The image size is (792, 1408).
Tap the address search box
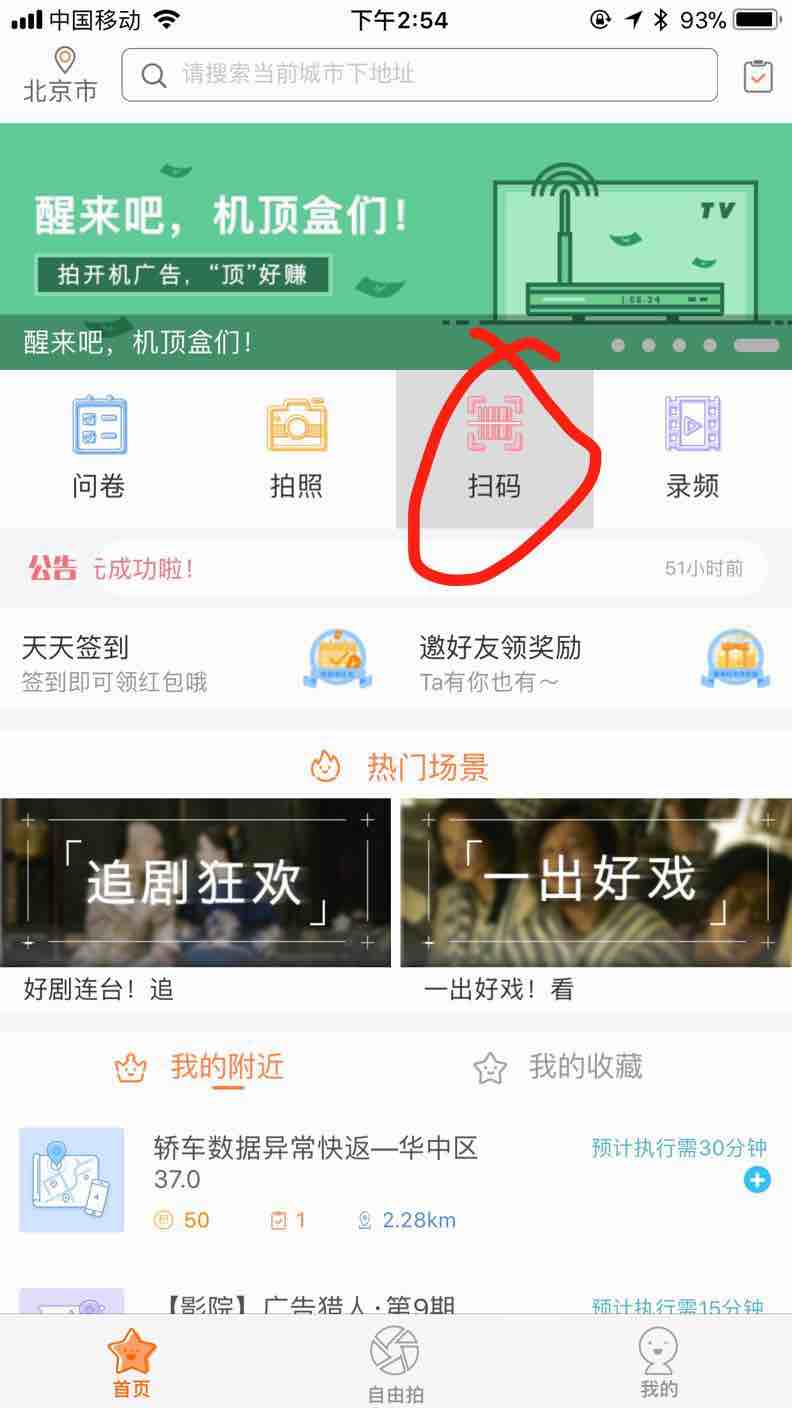click(420, 75)
